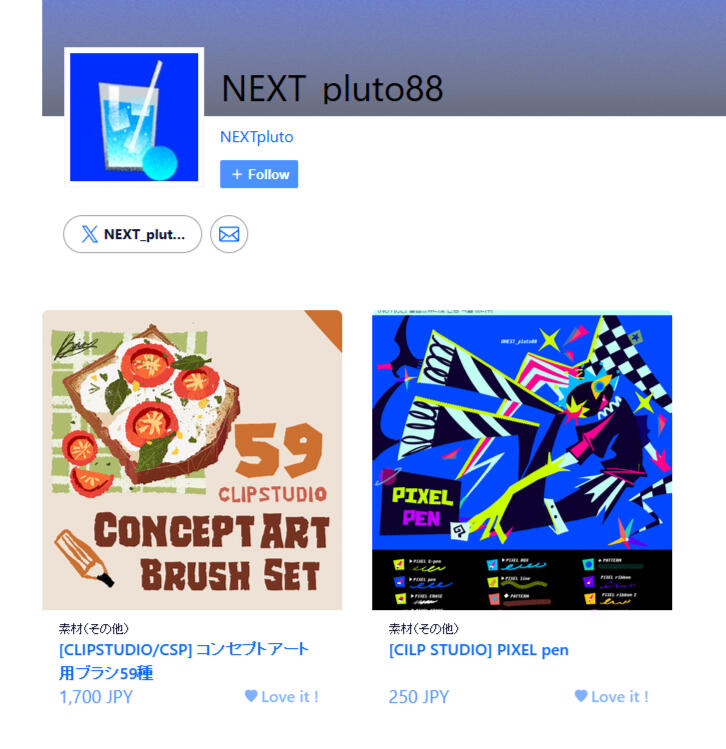Viewport: 726px width, 749px height.
Task: Send a message via the envelope icon
Action: tap(229, 234)
